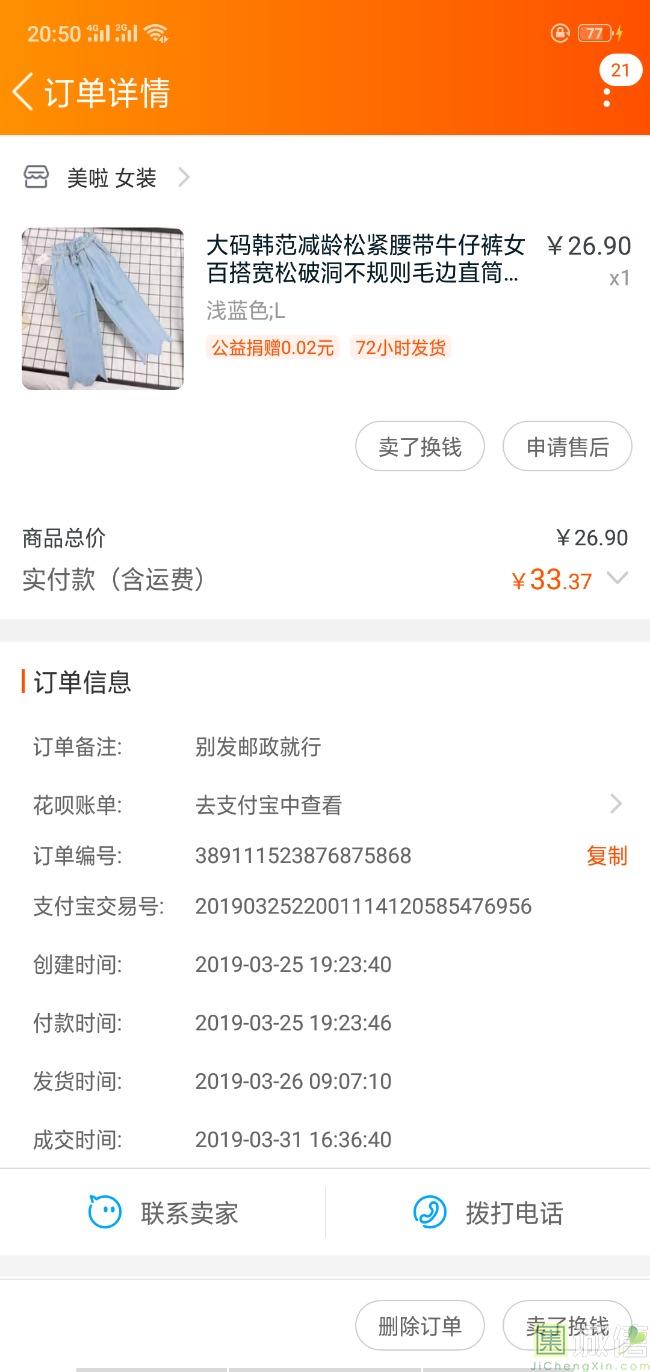Delete this order with 删除订单

point(420,1326)
